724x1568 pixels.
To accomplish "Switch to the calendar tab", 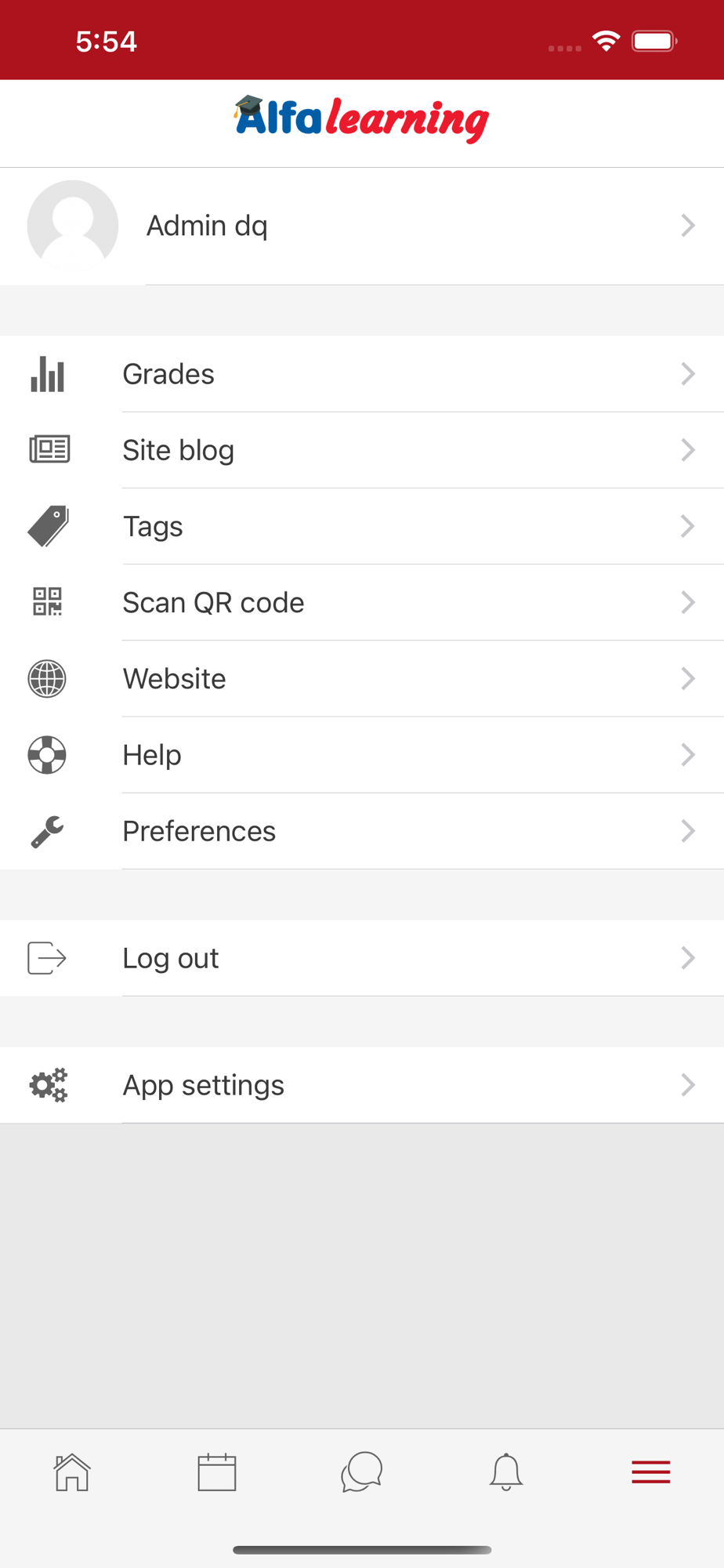I will pos(217,1472).
